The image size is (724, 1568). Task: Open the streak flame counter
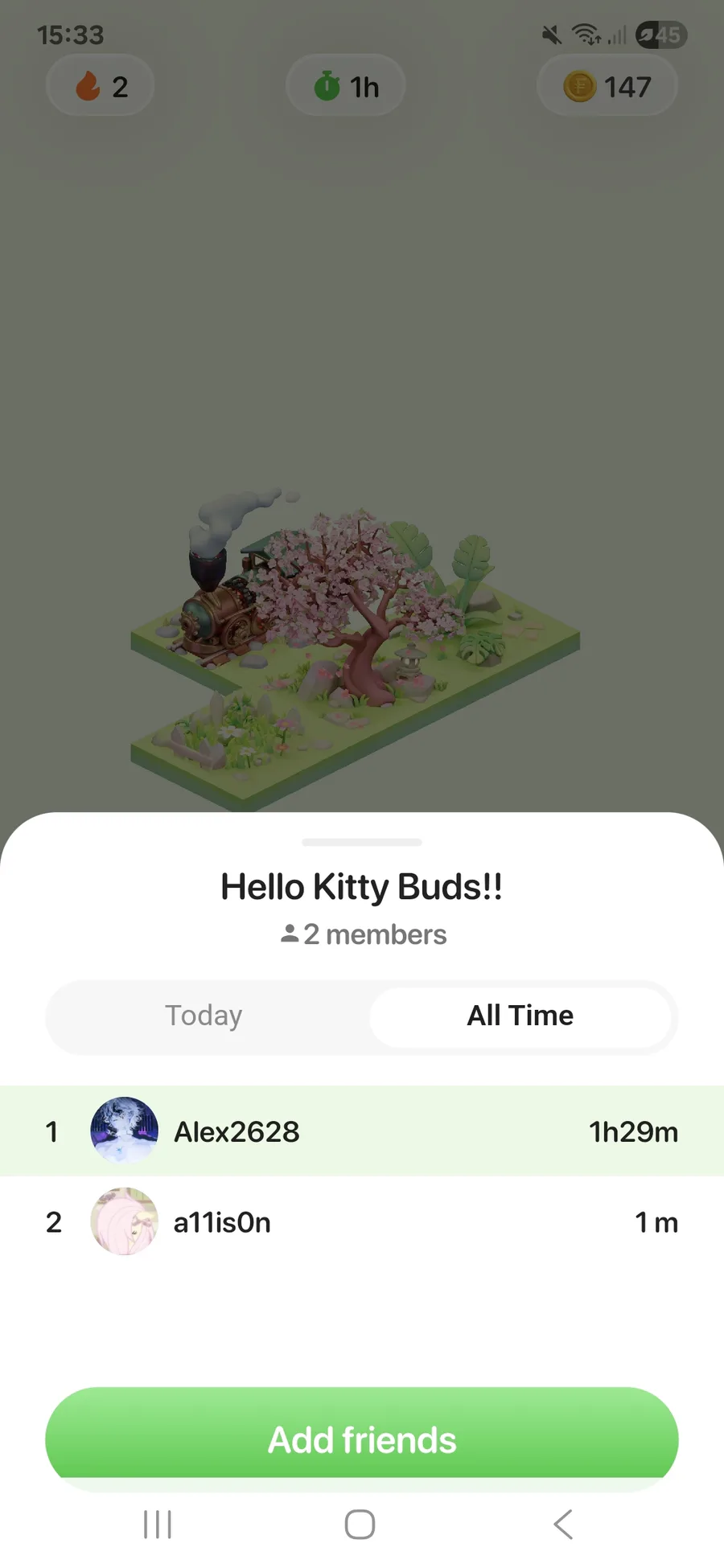[101, 85]
